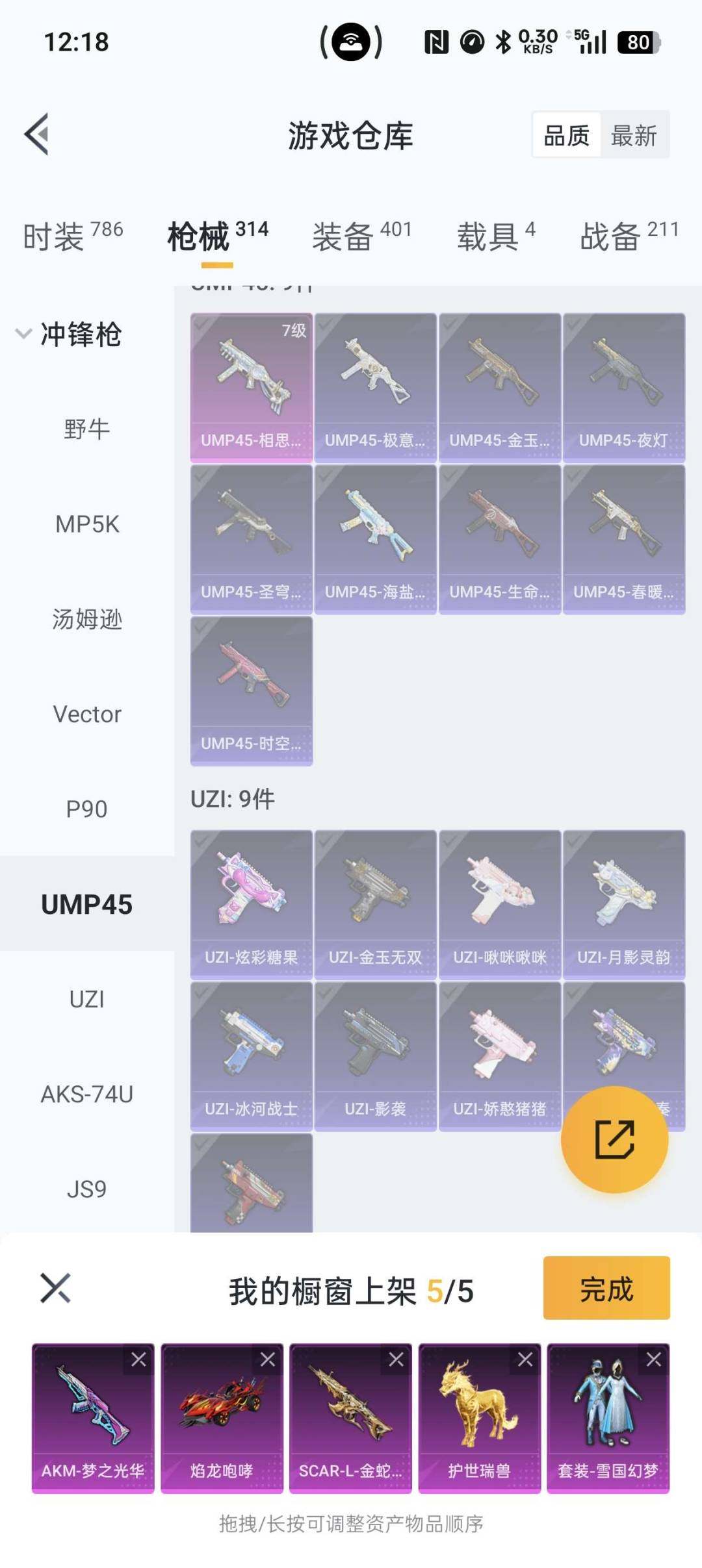Viewport: 702px width, 1568px height.
Task: Switch to the 装备 tab
Action: [361, 235]
